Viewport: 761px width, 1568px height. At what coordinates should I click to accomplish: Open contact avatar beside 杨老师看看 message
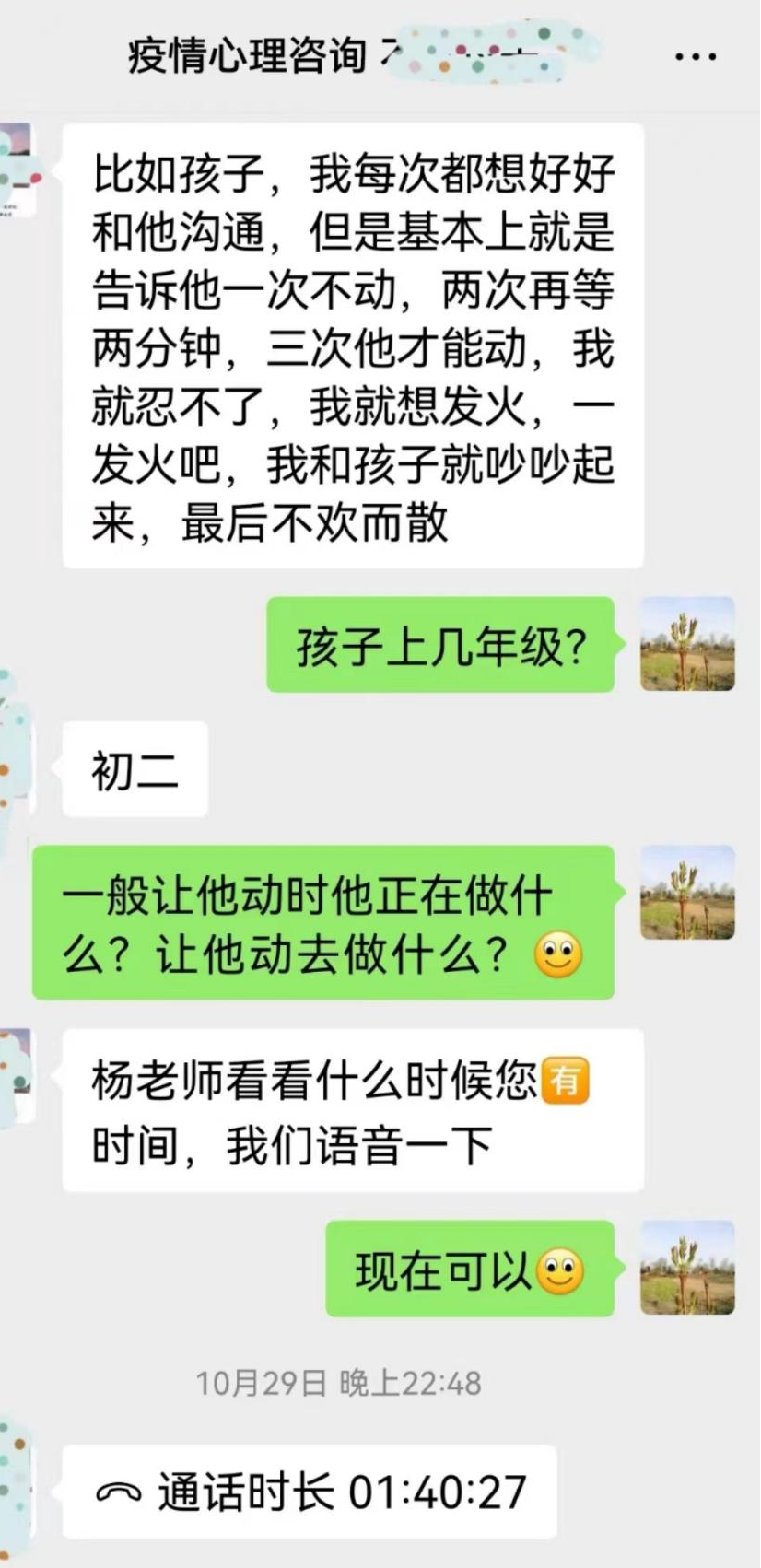[15, 1077]
